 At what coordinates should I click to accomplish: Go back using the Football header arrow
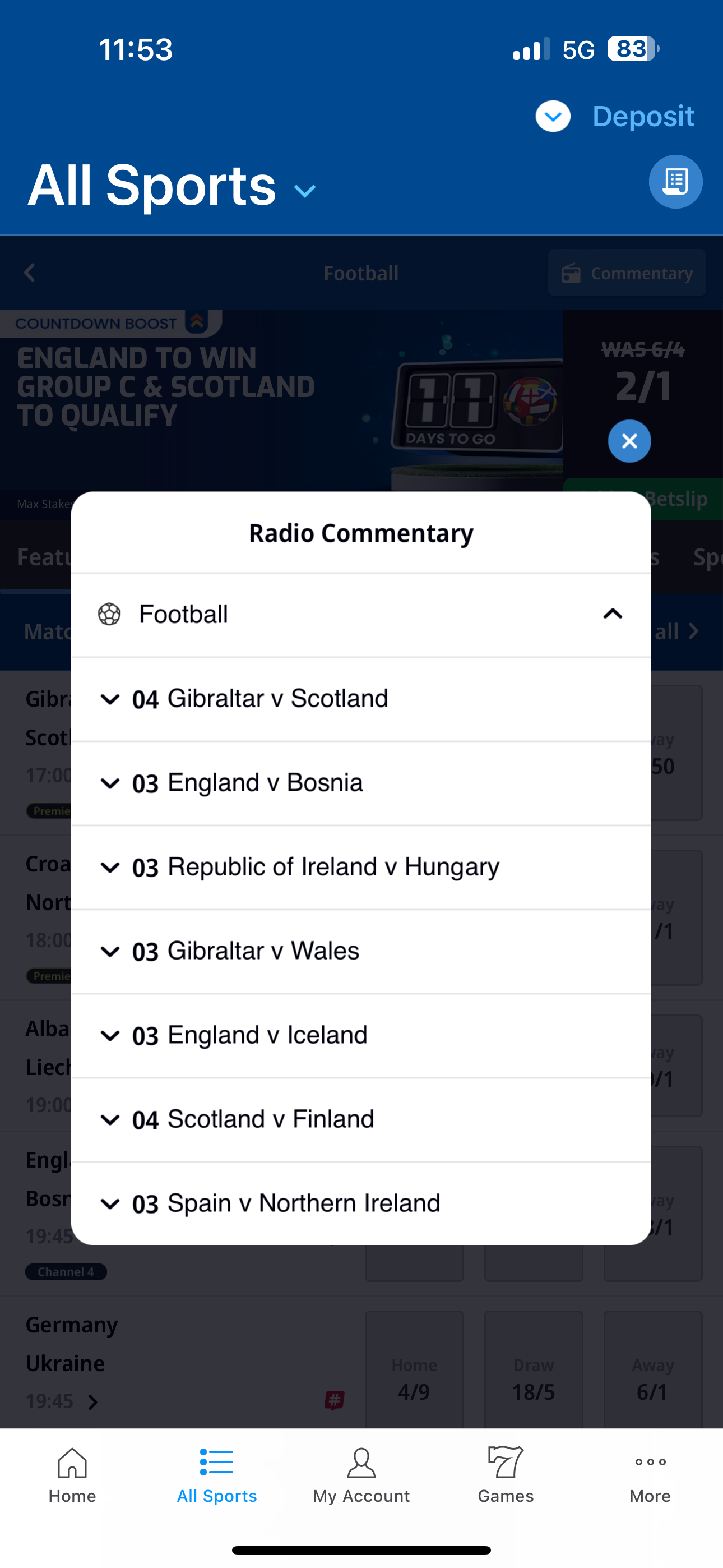[x=29, y=273]
